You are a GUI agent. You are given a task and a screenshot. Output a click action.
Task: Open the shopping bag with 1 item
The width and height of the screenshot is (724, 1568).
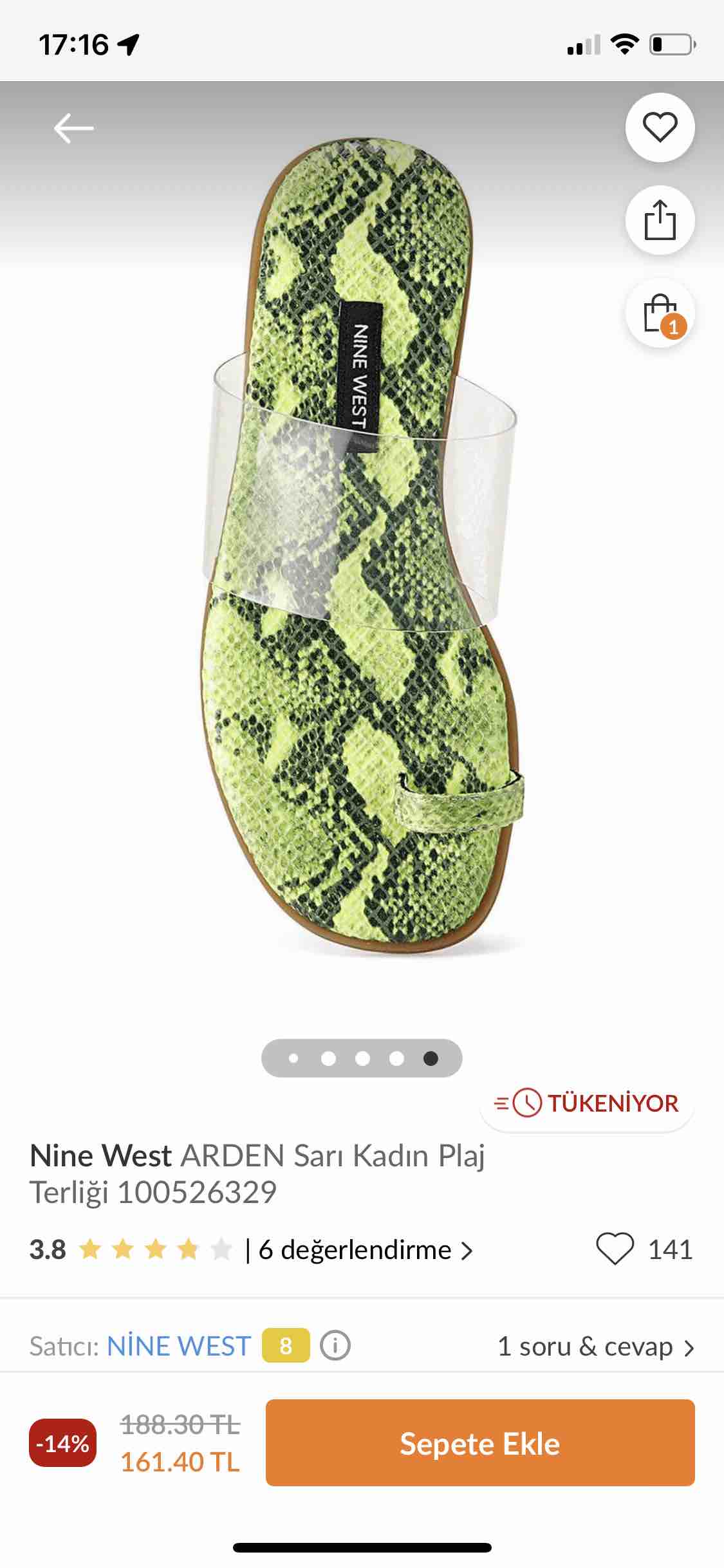(660, 313)
